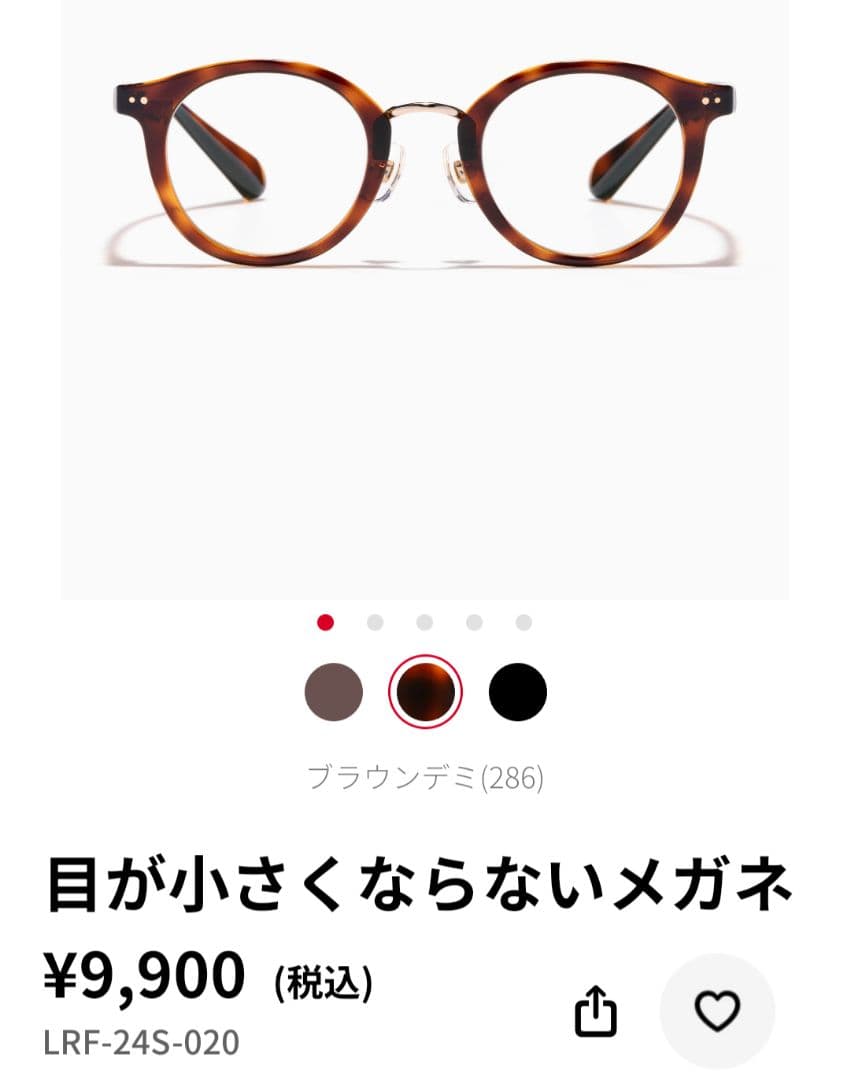Click the glasses product photo
This screenshot has width=850, height=1080.
pyautogui.click(x=425, y=170)
